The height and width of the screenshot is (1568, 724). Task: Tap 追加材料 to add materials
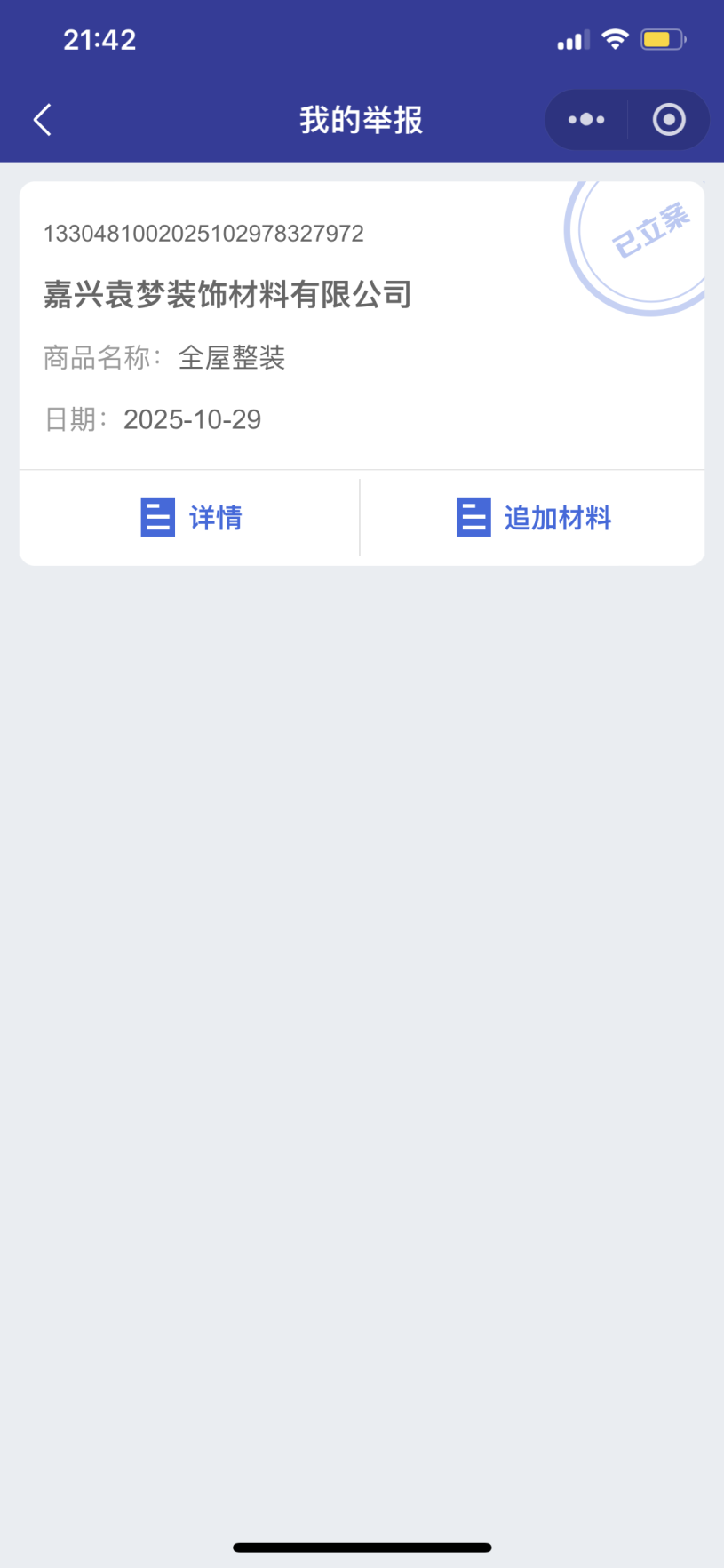point(533,518)
